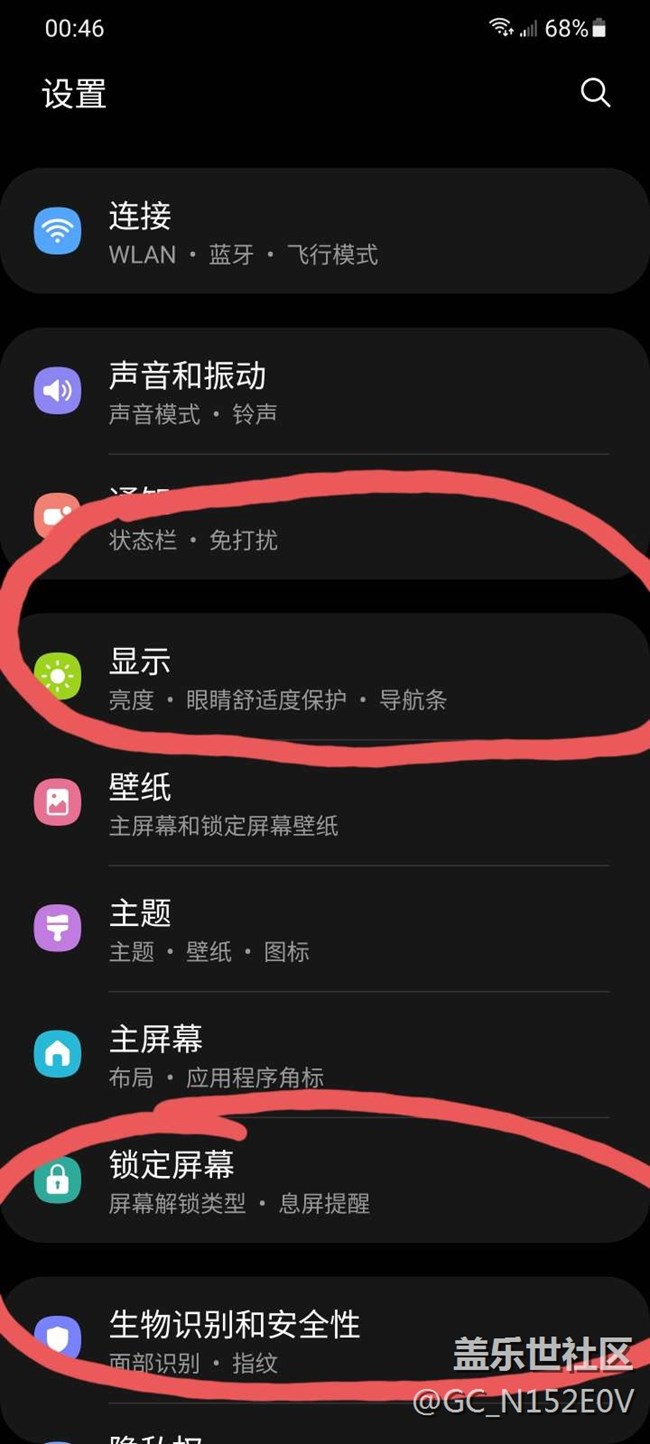650x1444 pixels.
Task: Open 显示 (Display) settings
Action: pyautogui.click(x=324, y=677)
